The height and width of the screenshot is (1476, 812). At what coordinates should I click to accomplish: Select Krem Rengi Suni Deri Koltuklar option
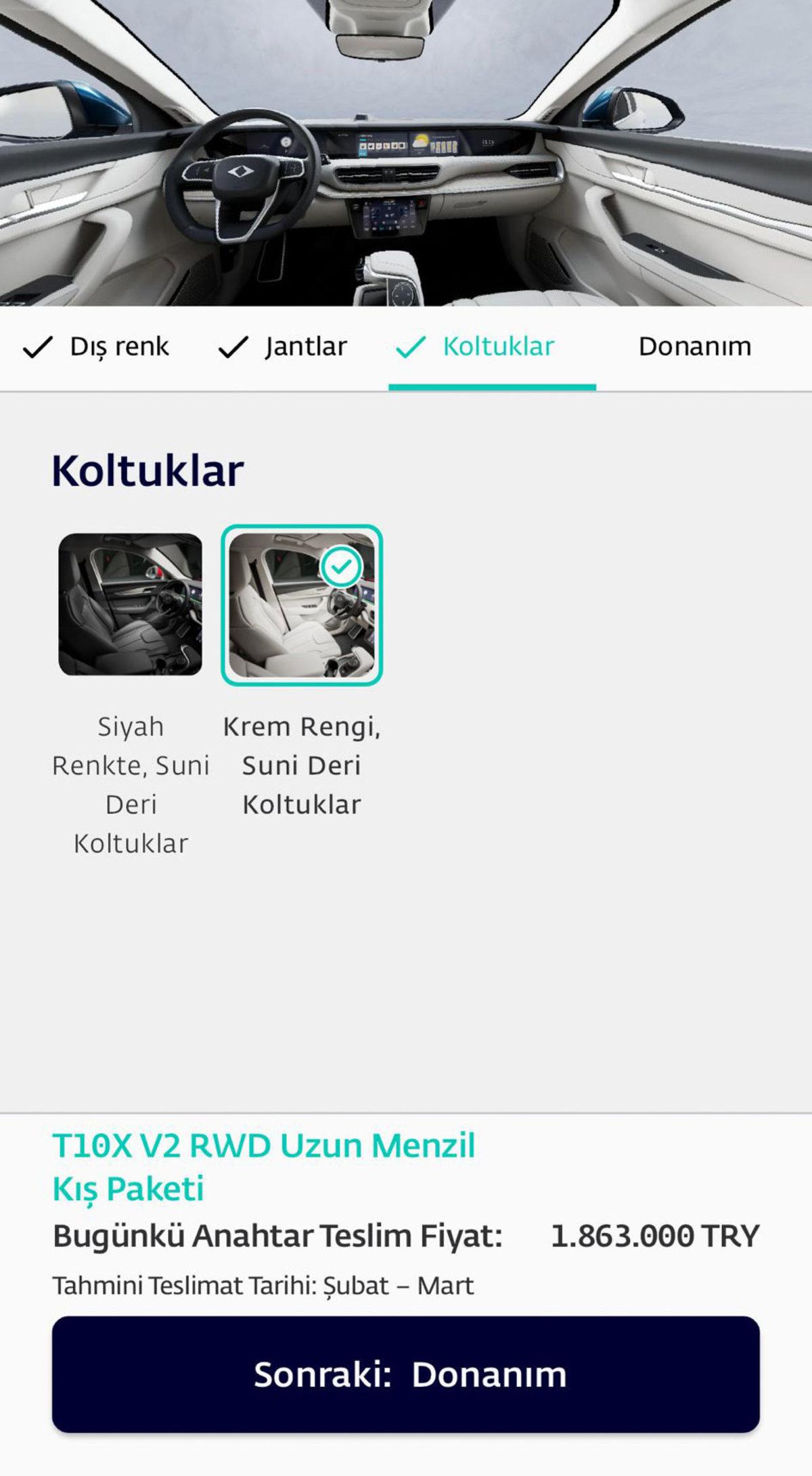tap(302, 606)
